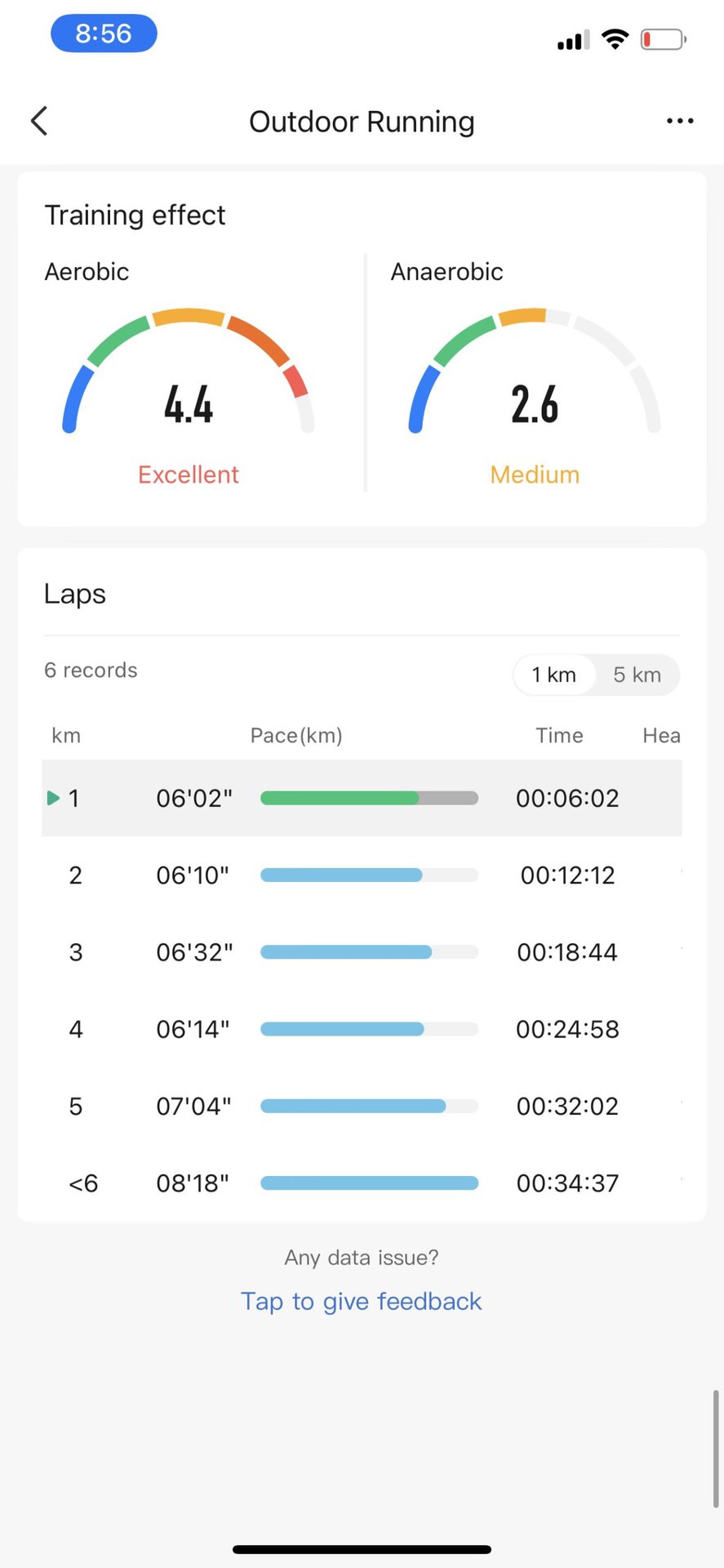724x1568 pixels.
Task: Switch laps view to 1 km
Action: tap(554, 675)
